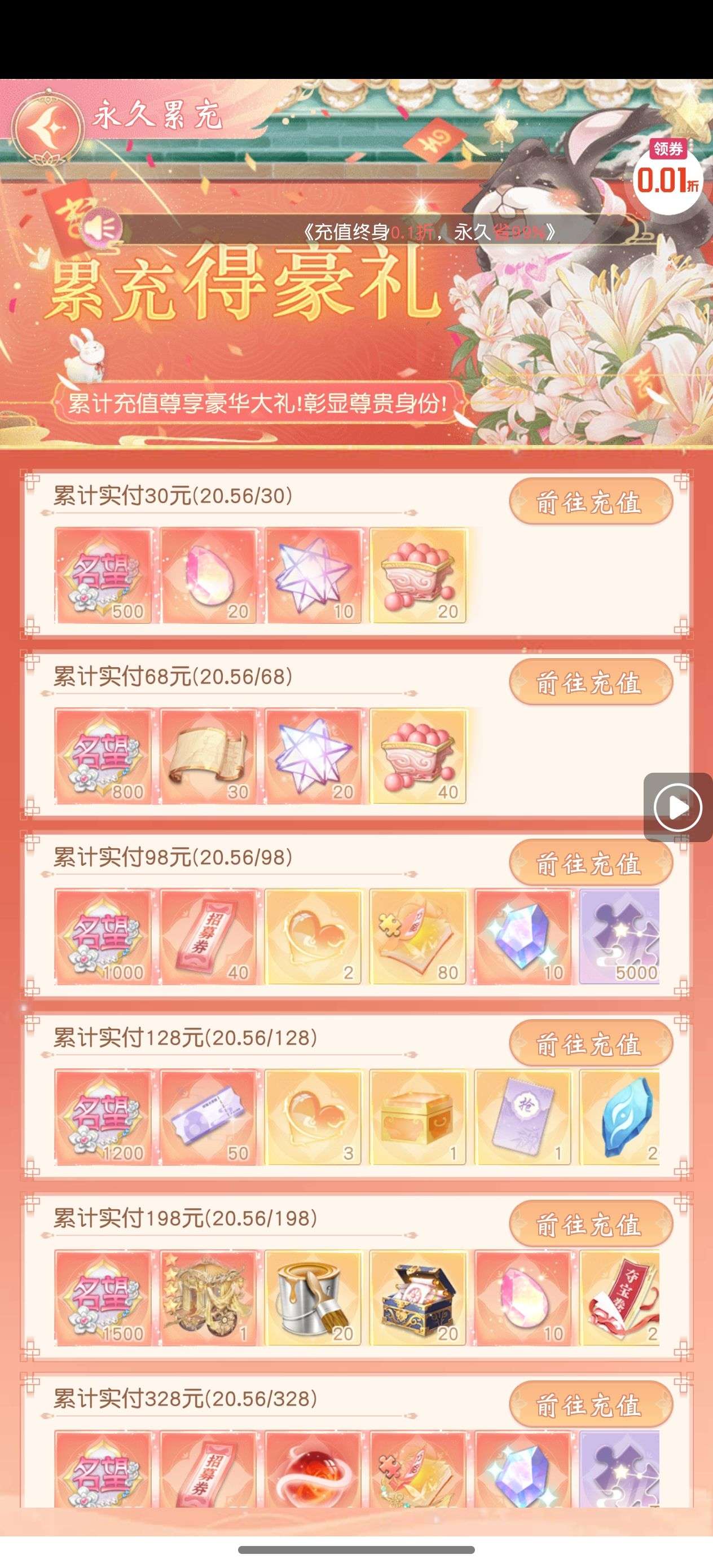Open the floating video play button
The width and height of the screenshot is (713, 1568).
[677, 808]
